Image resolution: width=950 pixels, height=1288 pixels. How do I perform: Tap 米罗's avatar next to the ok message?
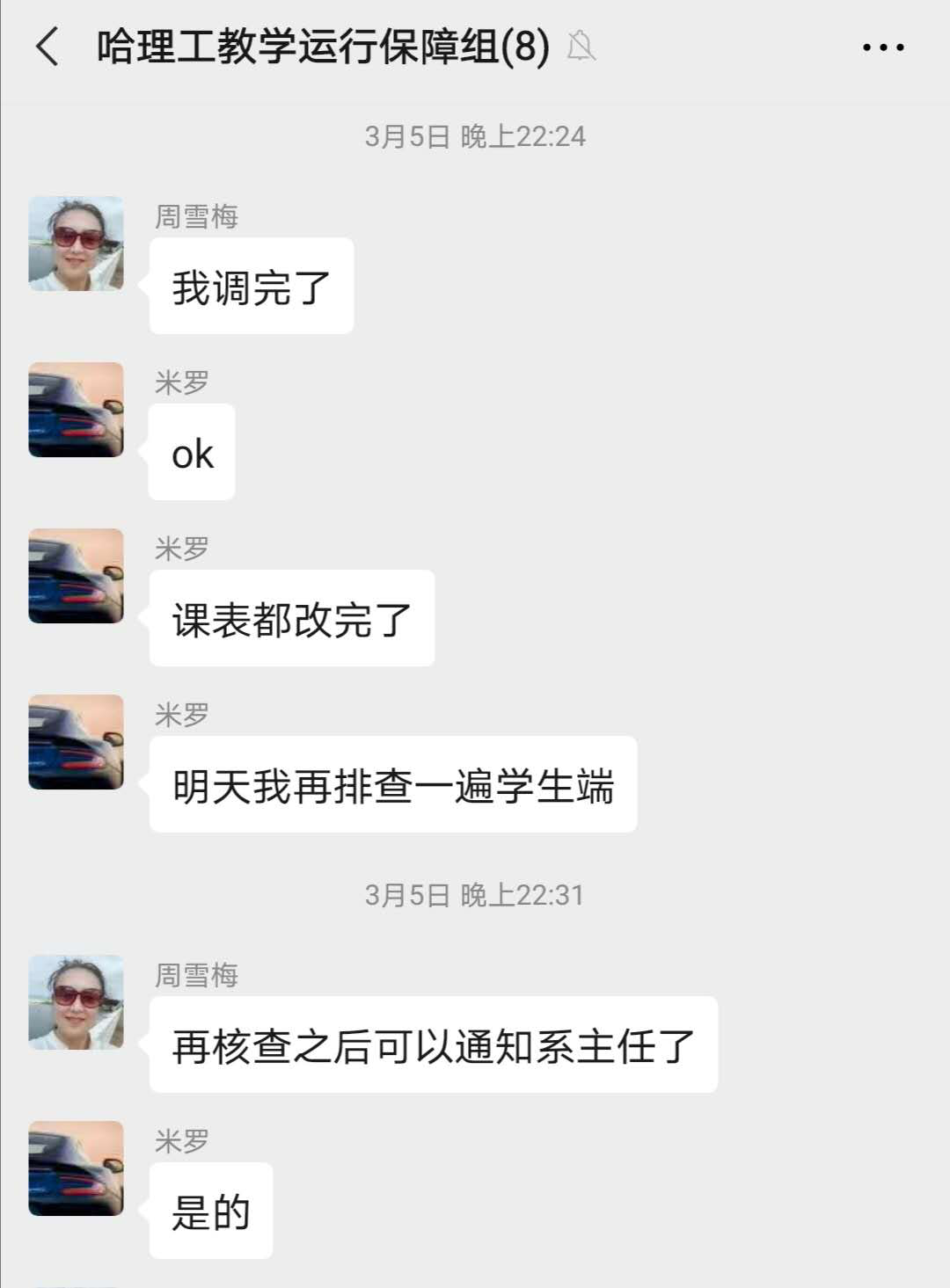coord(77,410)
